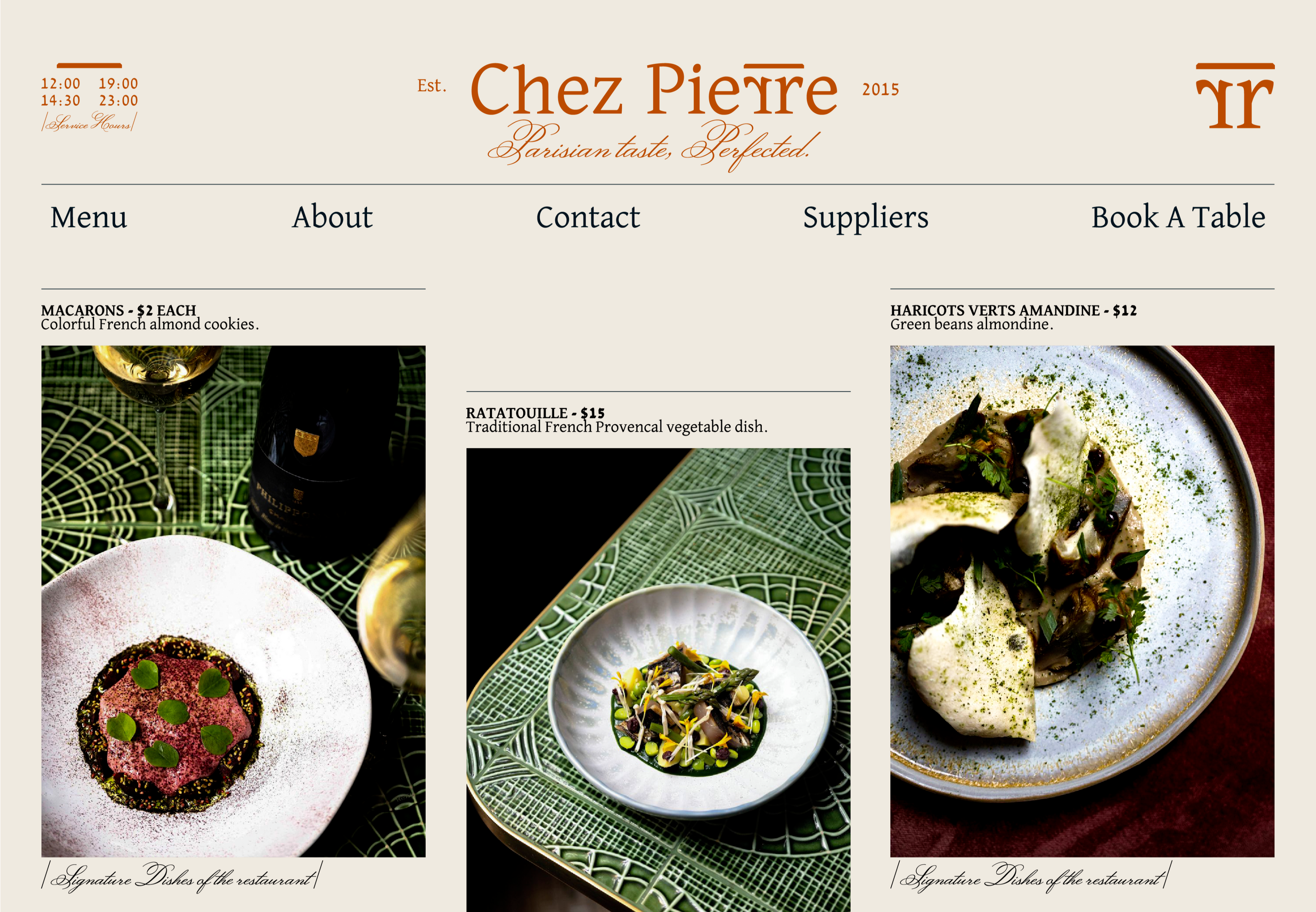Open the Contact page
Image resolution: width=1316 pixels, height=912 pixels.
(x=587, y=218)
